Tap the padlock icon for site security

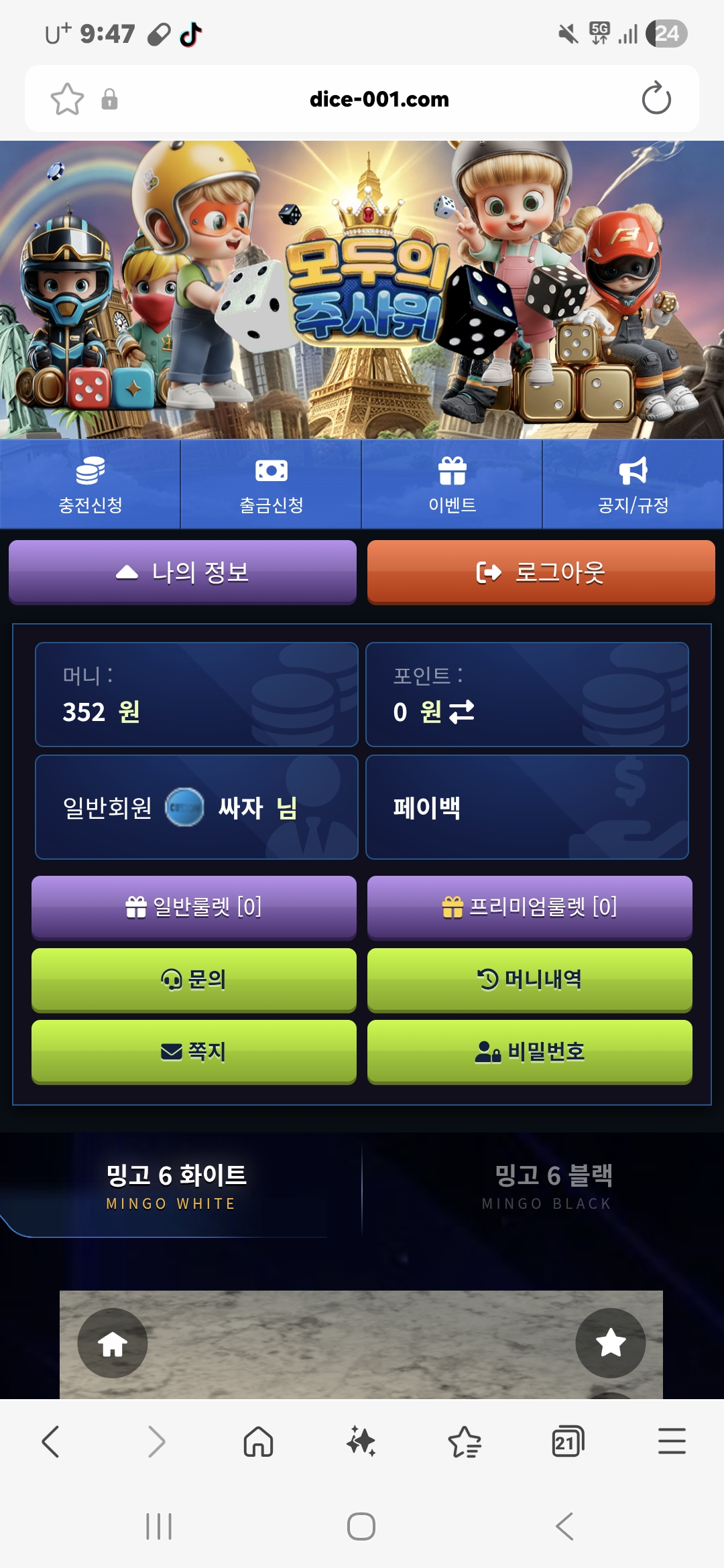click(x=109, y=99)
